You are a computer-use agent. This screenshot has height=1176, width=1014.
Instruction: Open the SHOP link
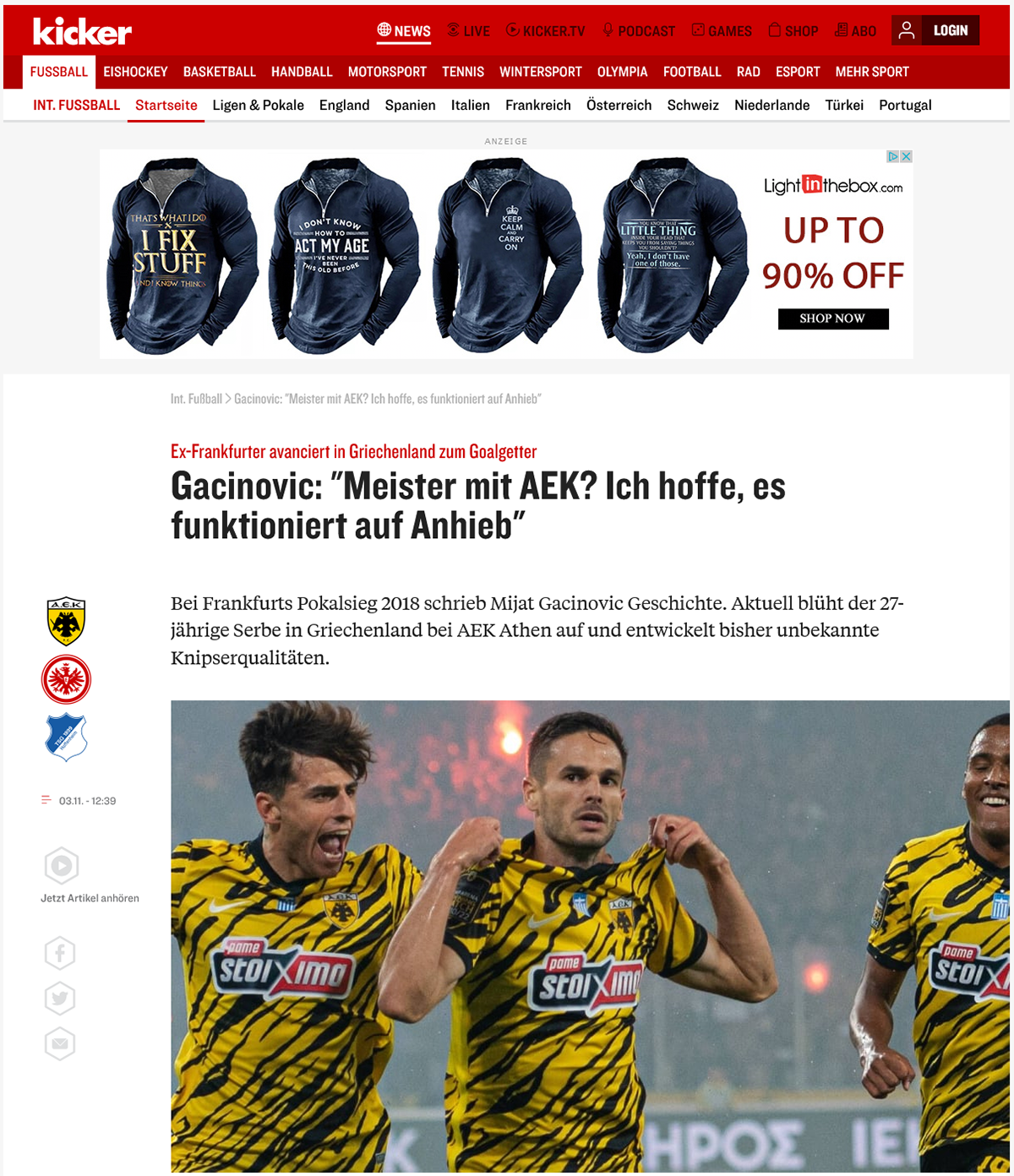coord(793,30)
